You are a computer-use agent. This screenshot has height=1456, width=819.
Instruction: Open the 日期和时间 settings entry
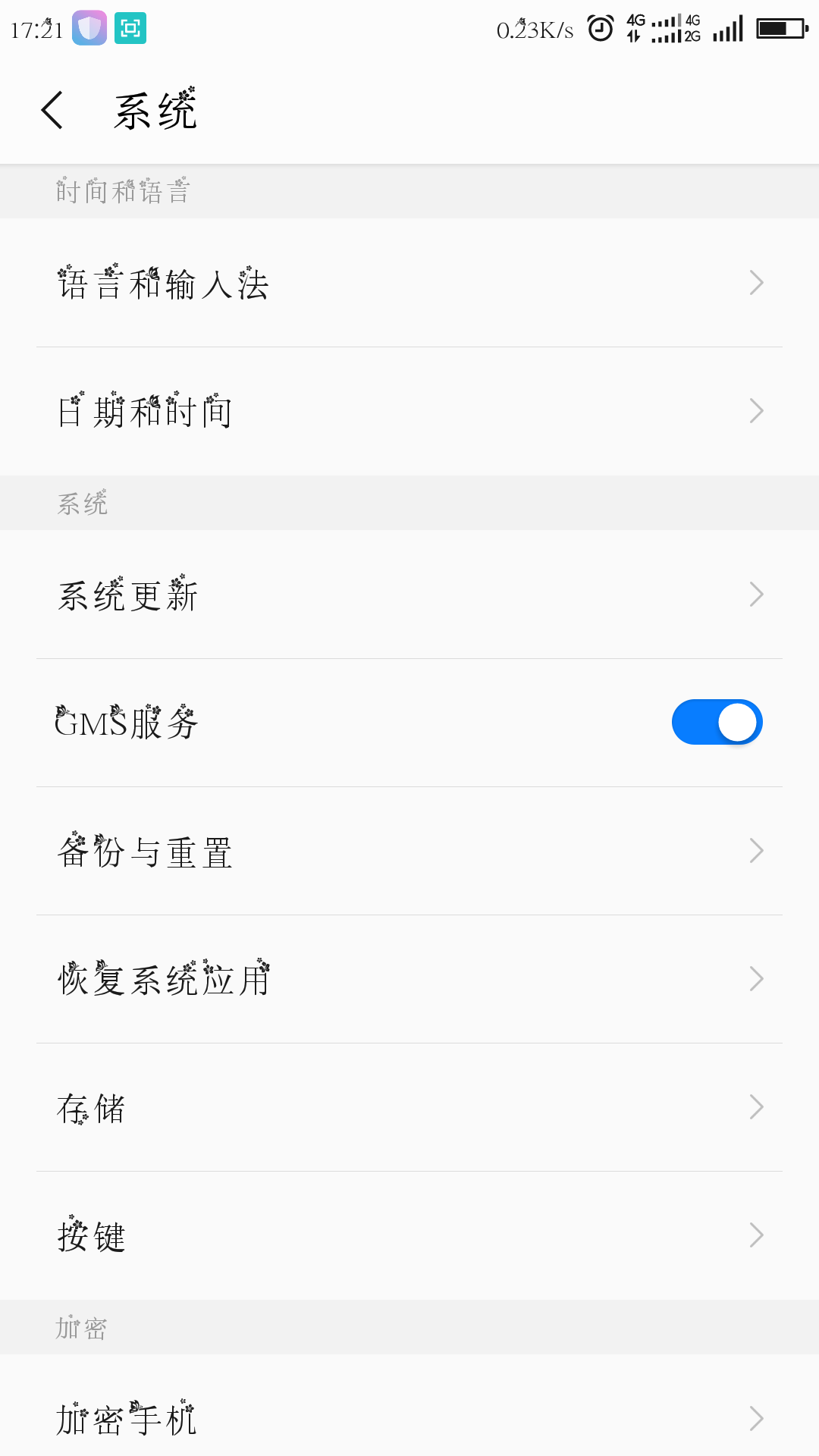click(x=409, y=409)
